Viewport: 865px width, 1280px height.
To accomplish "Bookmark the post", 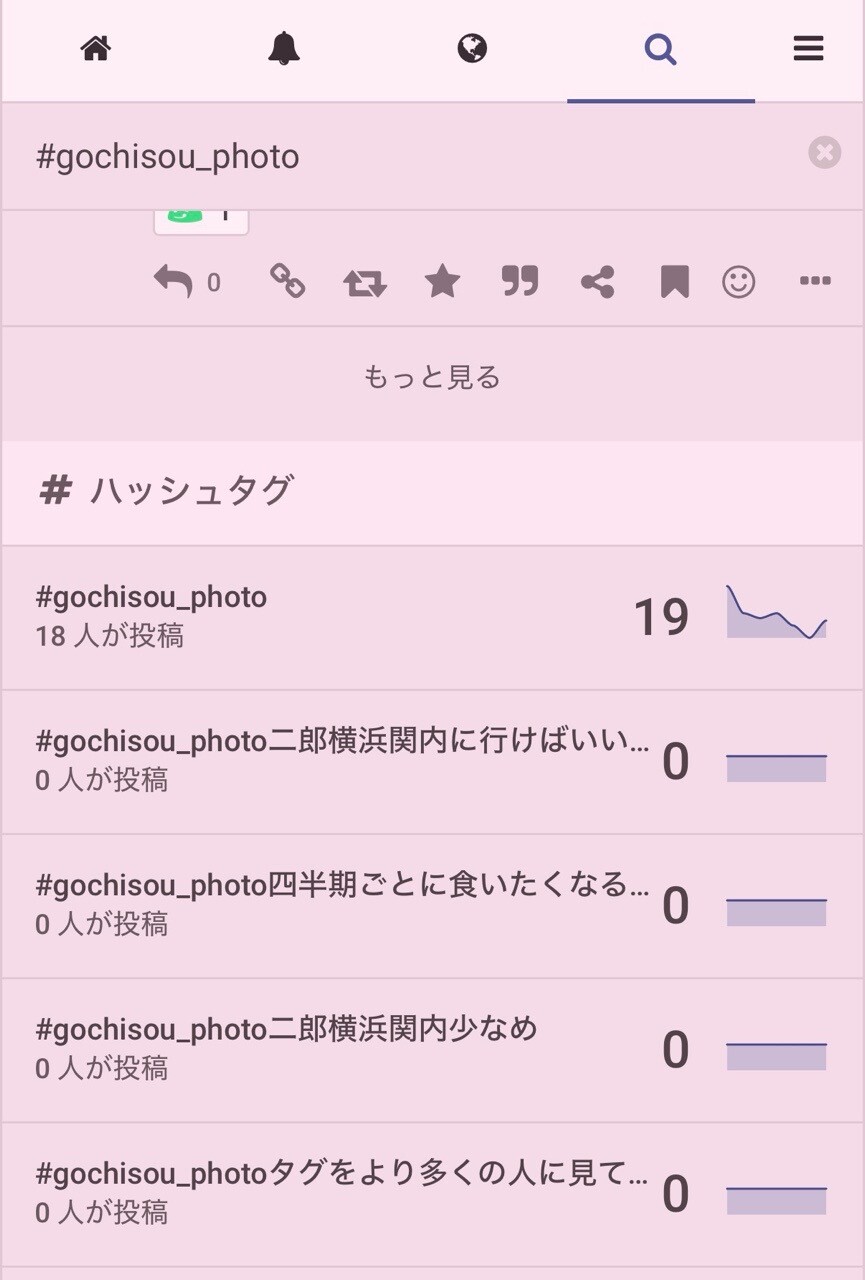I will tap(675, 282).
